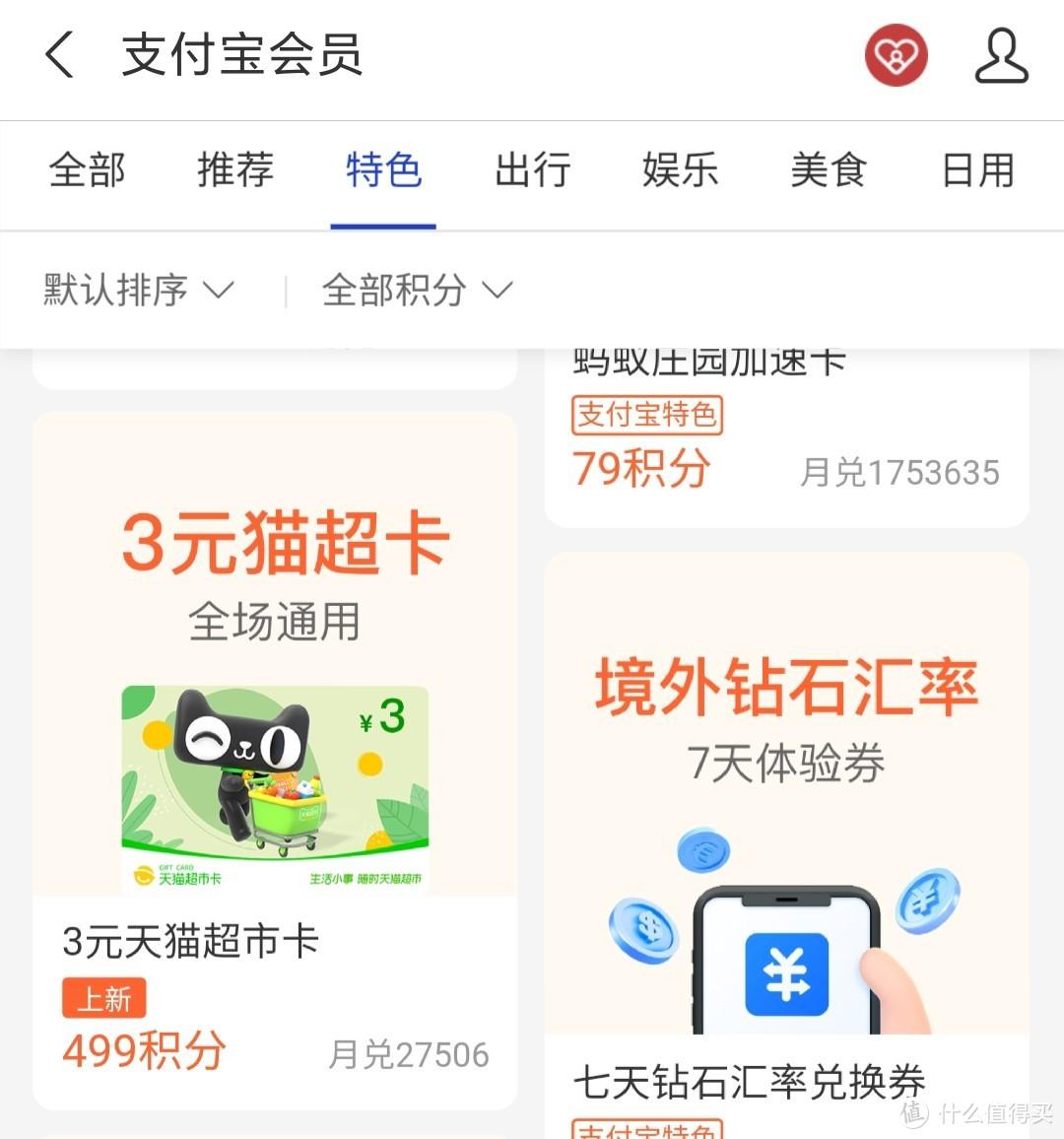Expand sort options via the chevron beside 默认排序
1064x1139 pixels.
pos(221,292)
